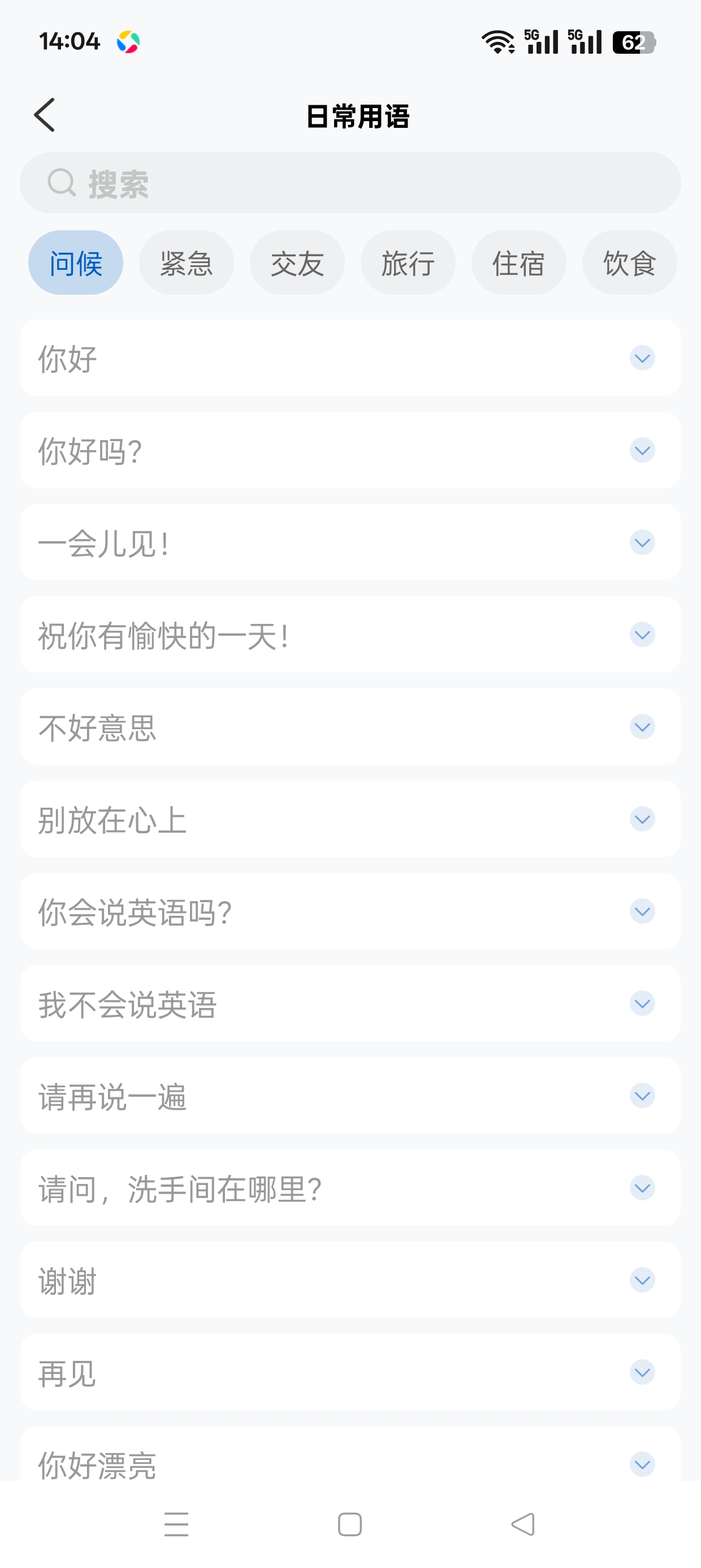Image resolution: width=701 pixels, height=1568 pixels.
Task: Open the 我不会说英语 phrase
Action: pyautogui.click(x=350, y=1003)
